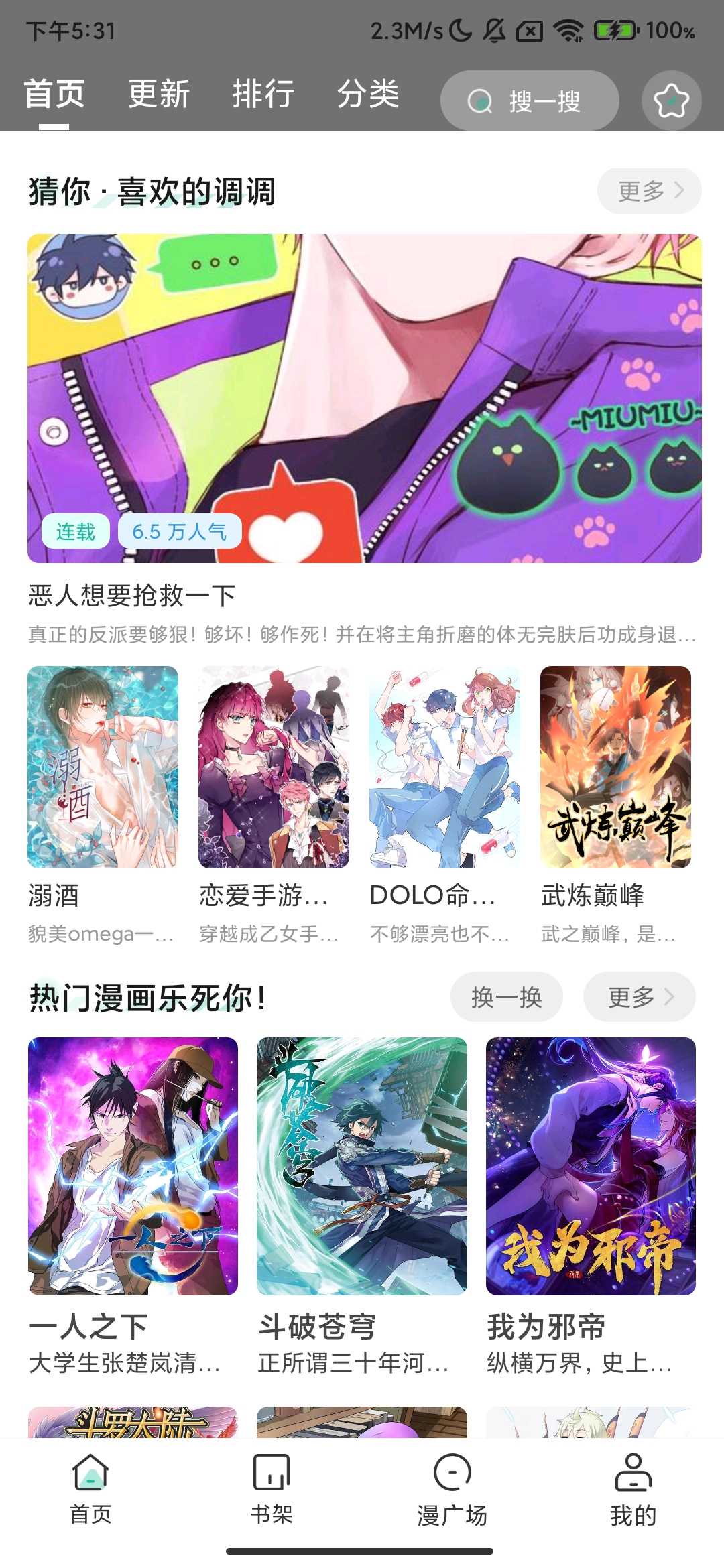Open the 我为邪帝 comic

point(591,1166)
